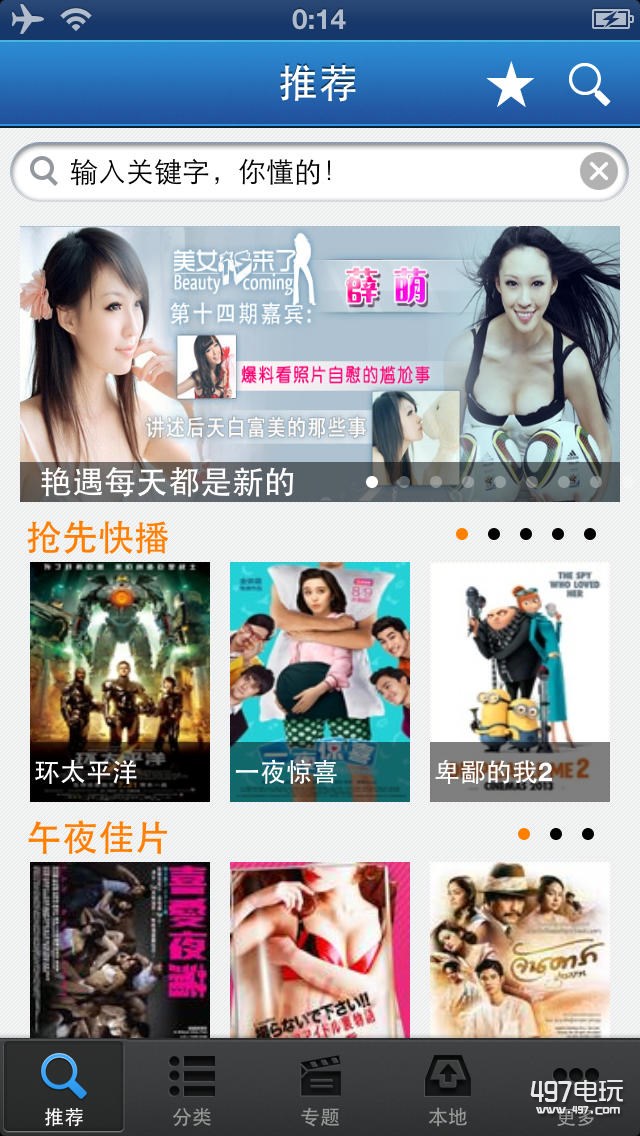Tap the keyword search field
Image resolution: width=640 pixels, height=1136 pixels.
point(300,172)
